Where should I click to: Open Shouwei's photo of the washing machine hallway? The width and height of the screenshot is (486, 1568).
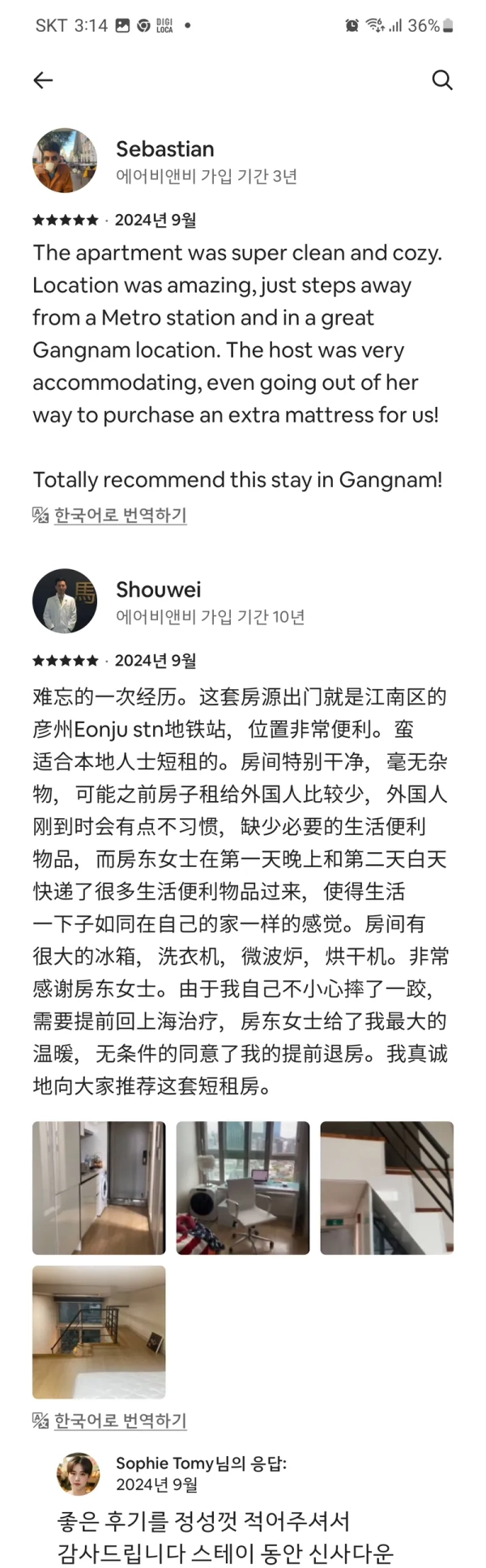(99, 1188)
